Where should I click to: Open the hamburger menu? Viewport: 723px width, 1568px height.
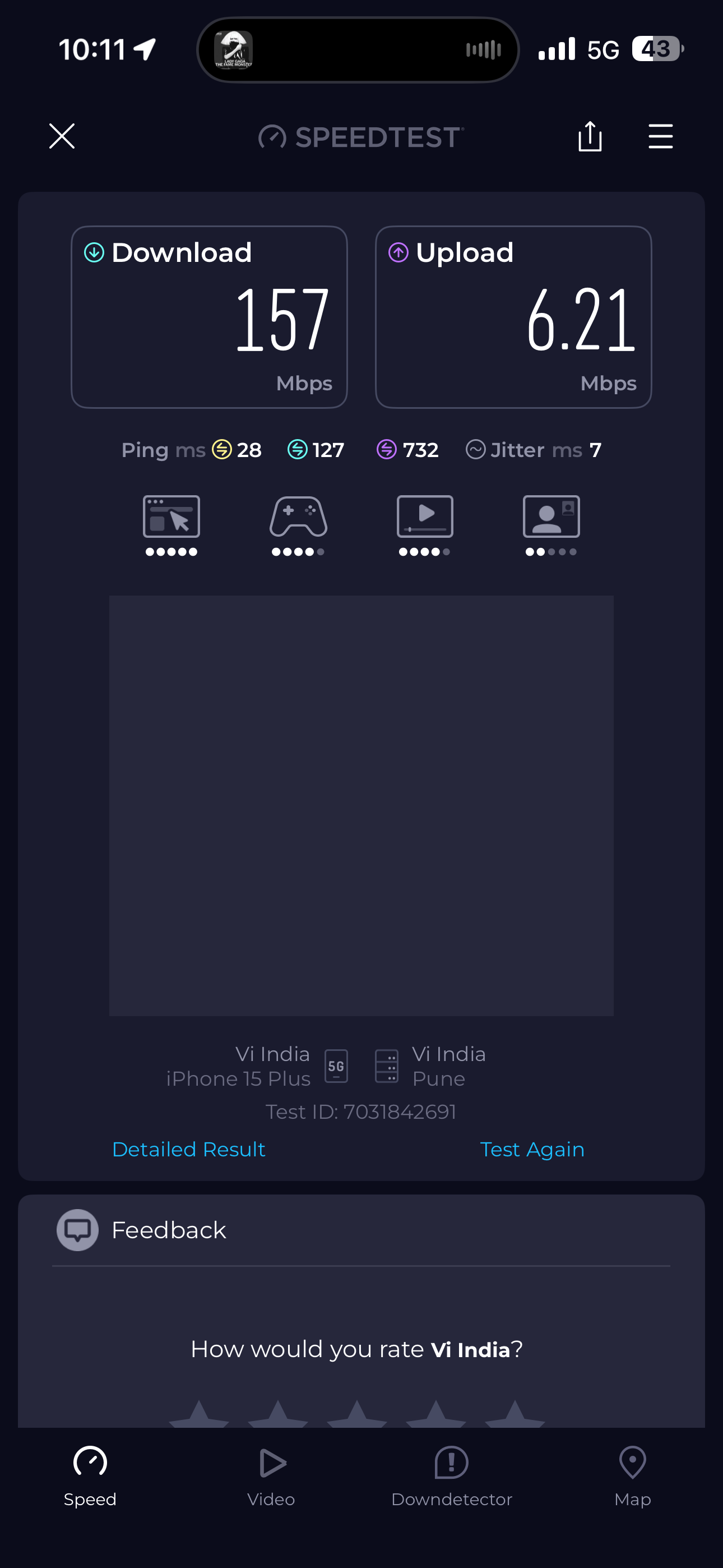pyautogui.click(x=660, y=136)
